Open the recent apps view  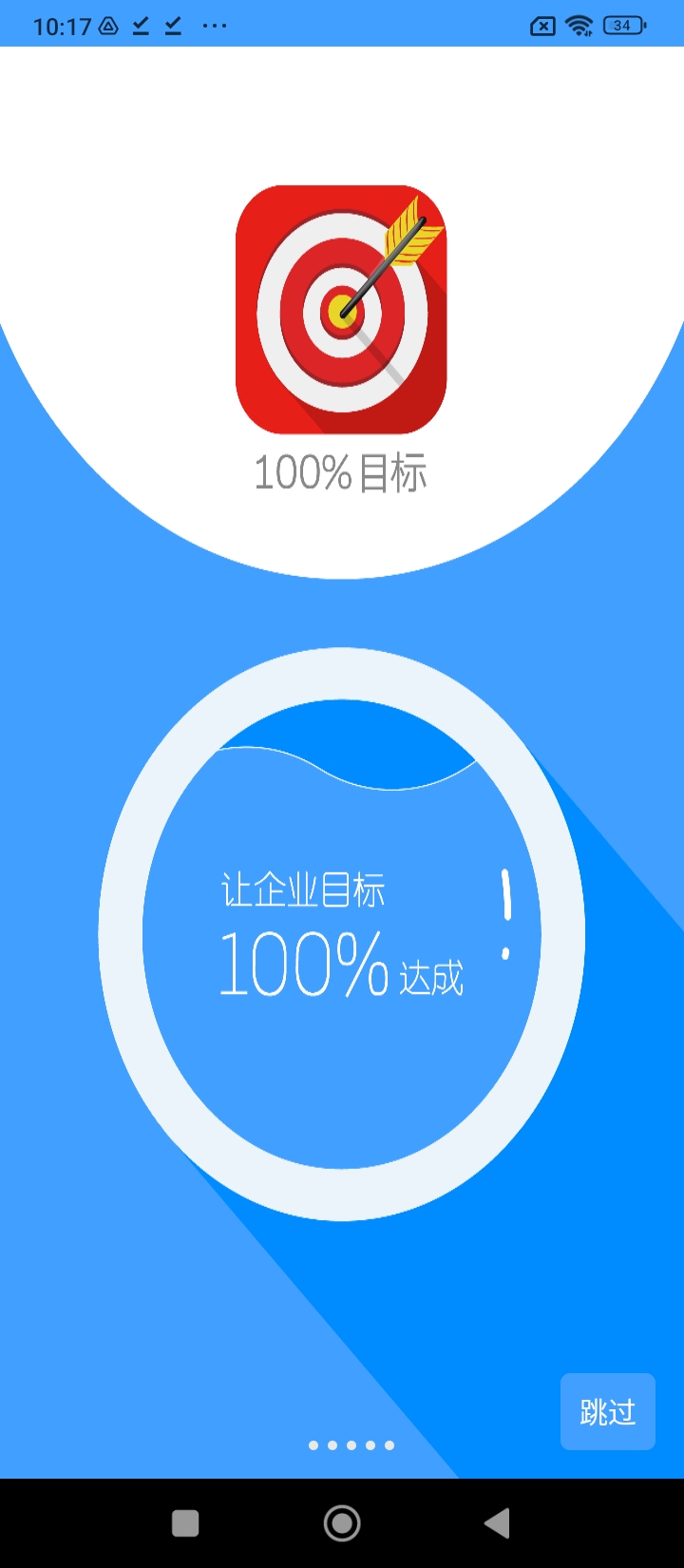[185, 1523]
